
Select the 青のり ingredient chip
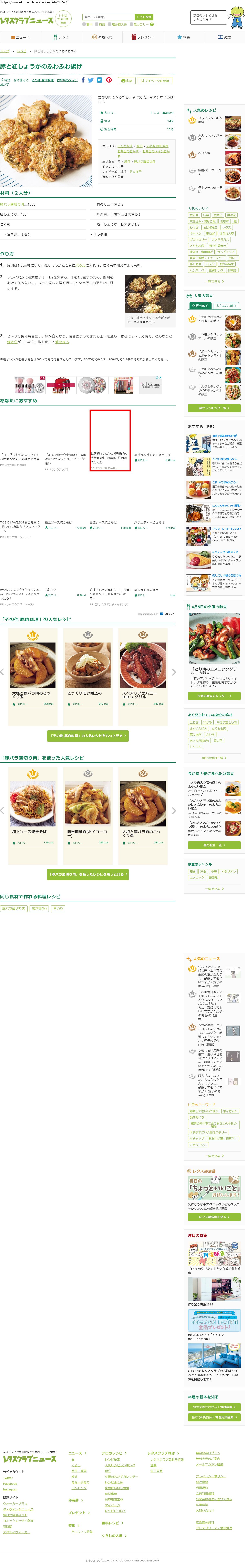[x=58, y=908]
